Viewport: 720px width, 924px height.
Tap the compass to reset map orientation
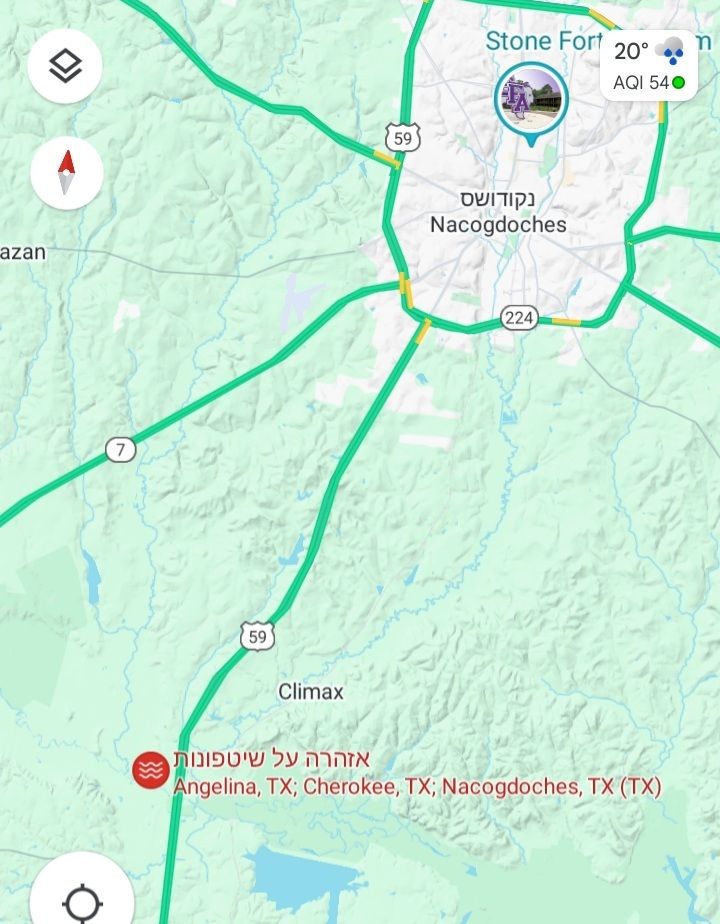pyautogui.click(x=67, y=172)
